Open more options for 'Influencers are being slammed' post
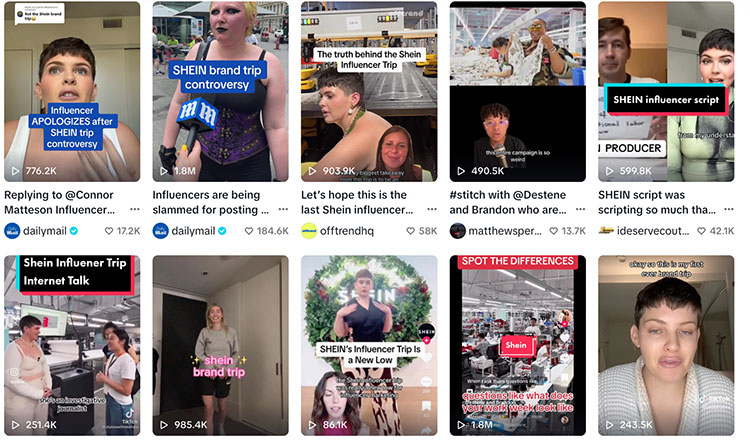This screenshot has width=750, height=444. pos(283,210)
